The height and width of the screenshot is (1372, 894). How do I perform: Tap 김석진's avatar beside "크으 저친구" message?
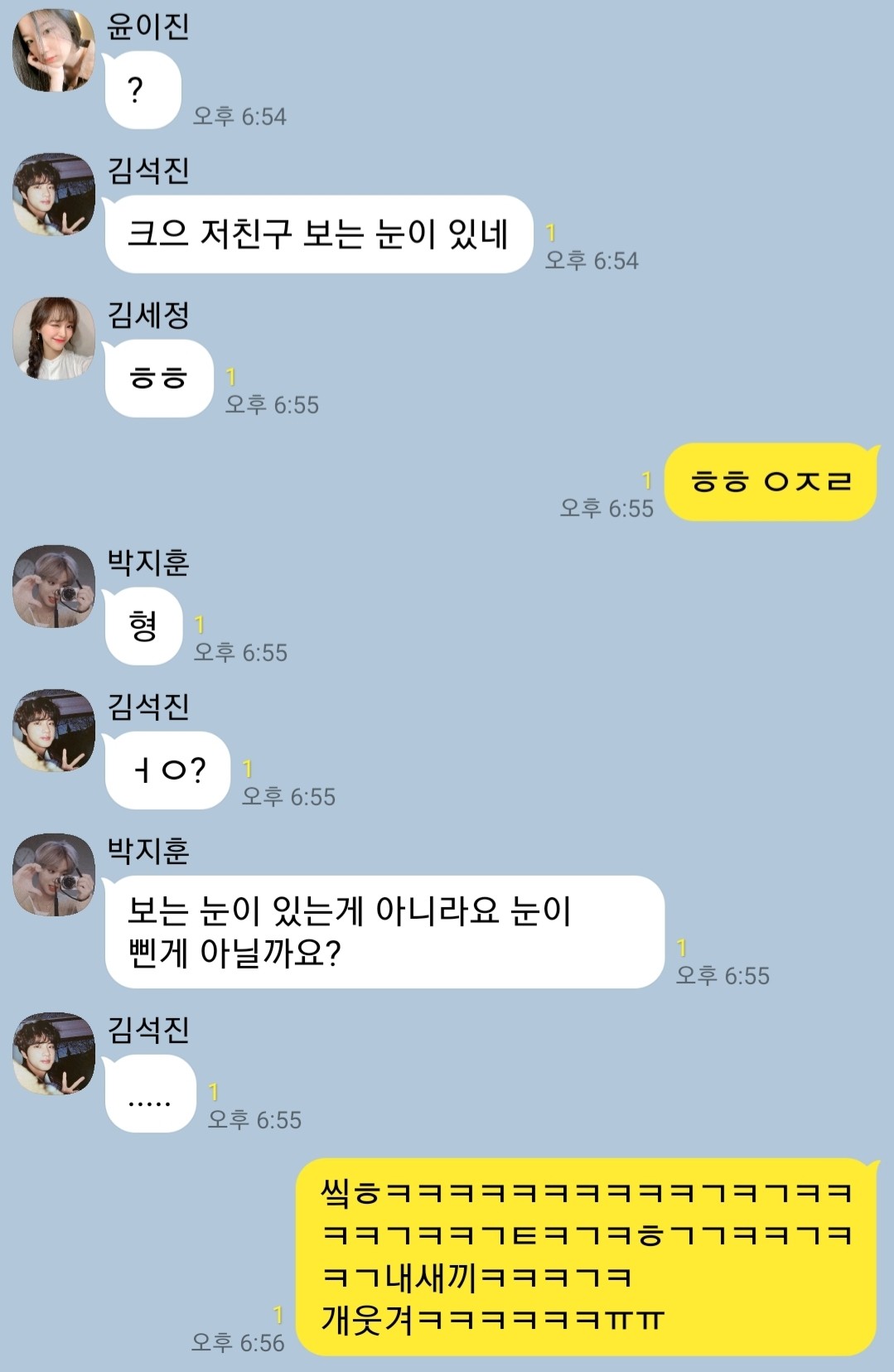point(54,195)
